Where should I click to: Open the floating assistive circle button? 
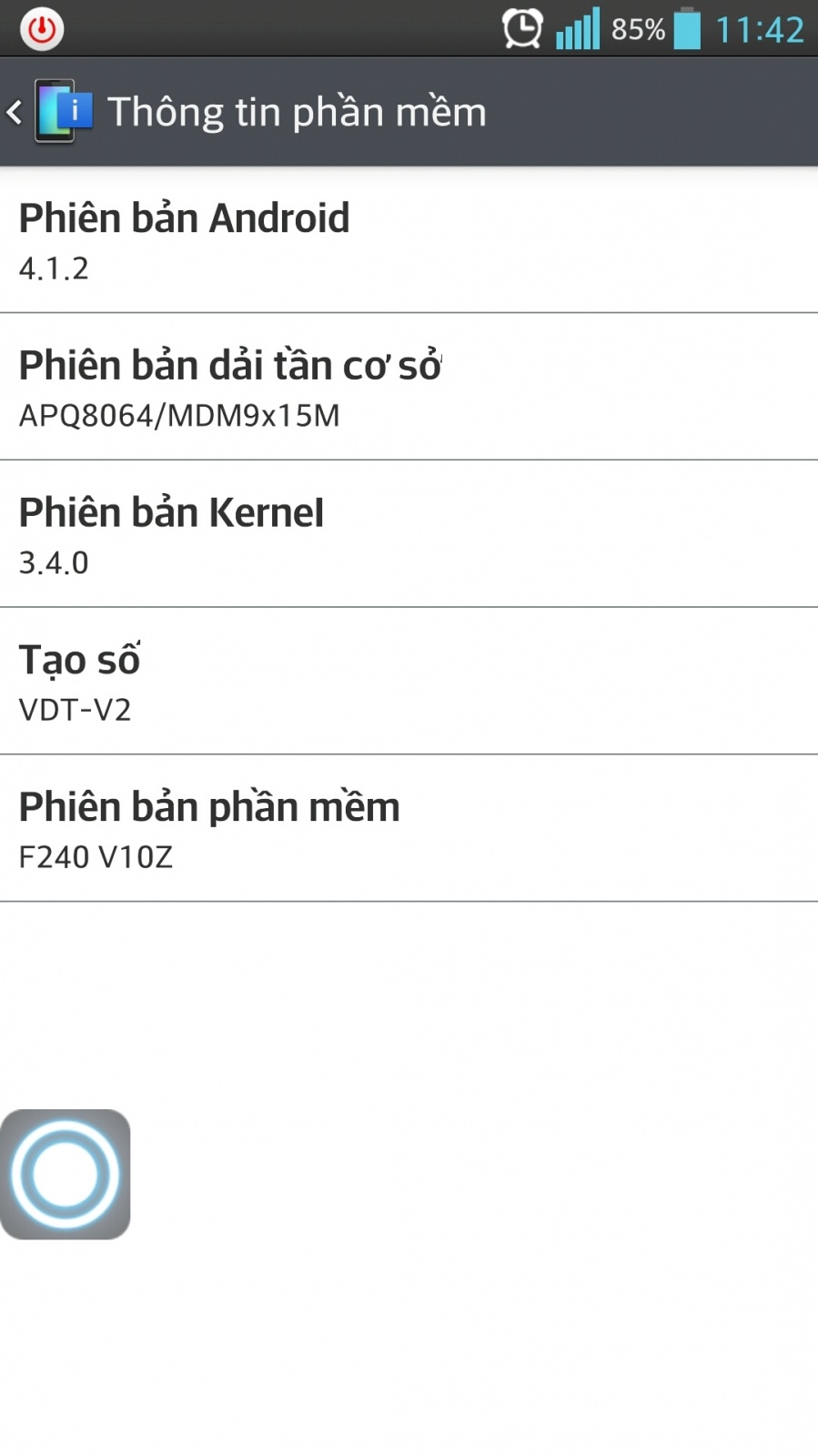click(65, 1174)
